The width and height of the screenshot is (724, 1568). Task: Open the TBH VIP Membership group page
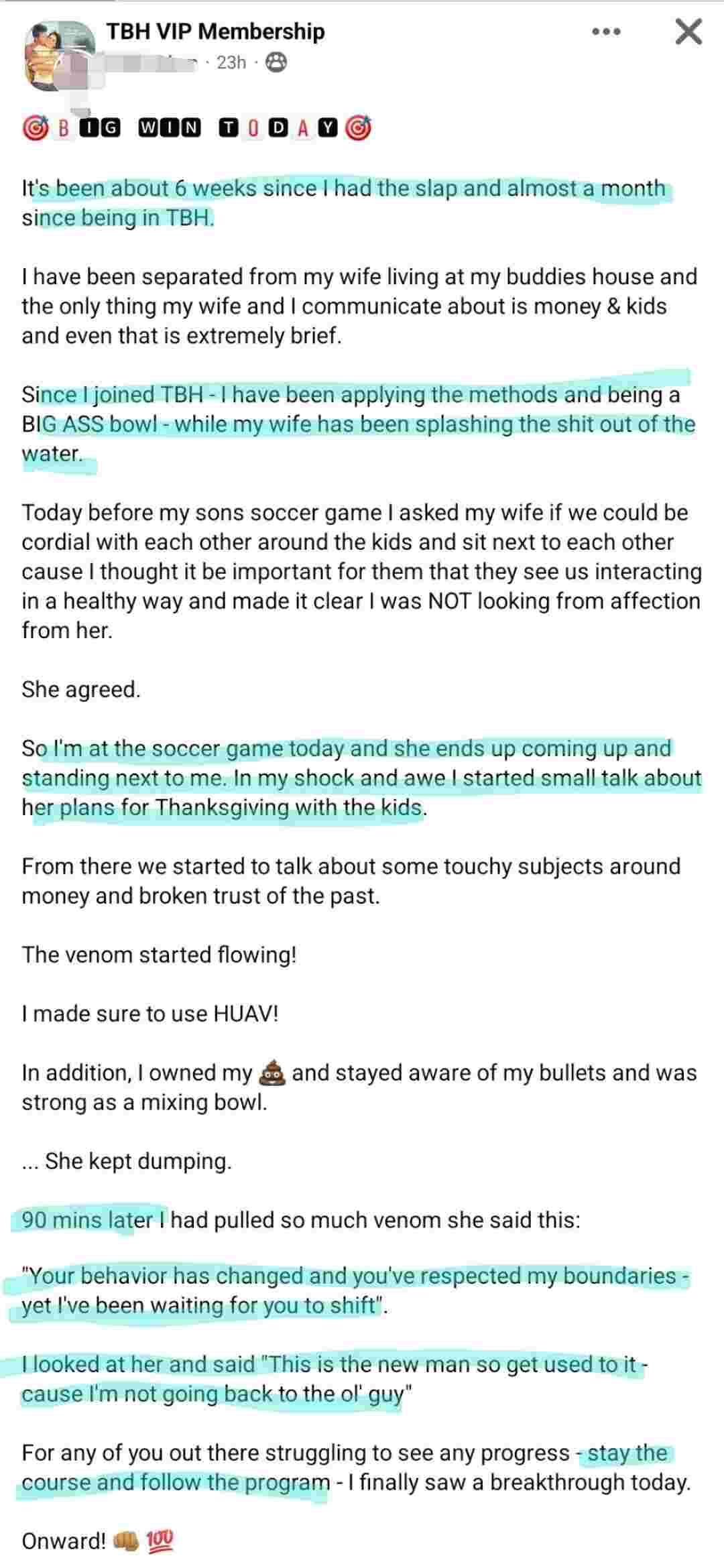point(215,32)
